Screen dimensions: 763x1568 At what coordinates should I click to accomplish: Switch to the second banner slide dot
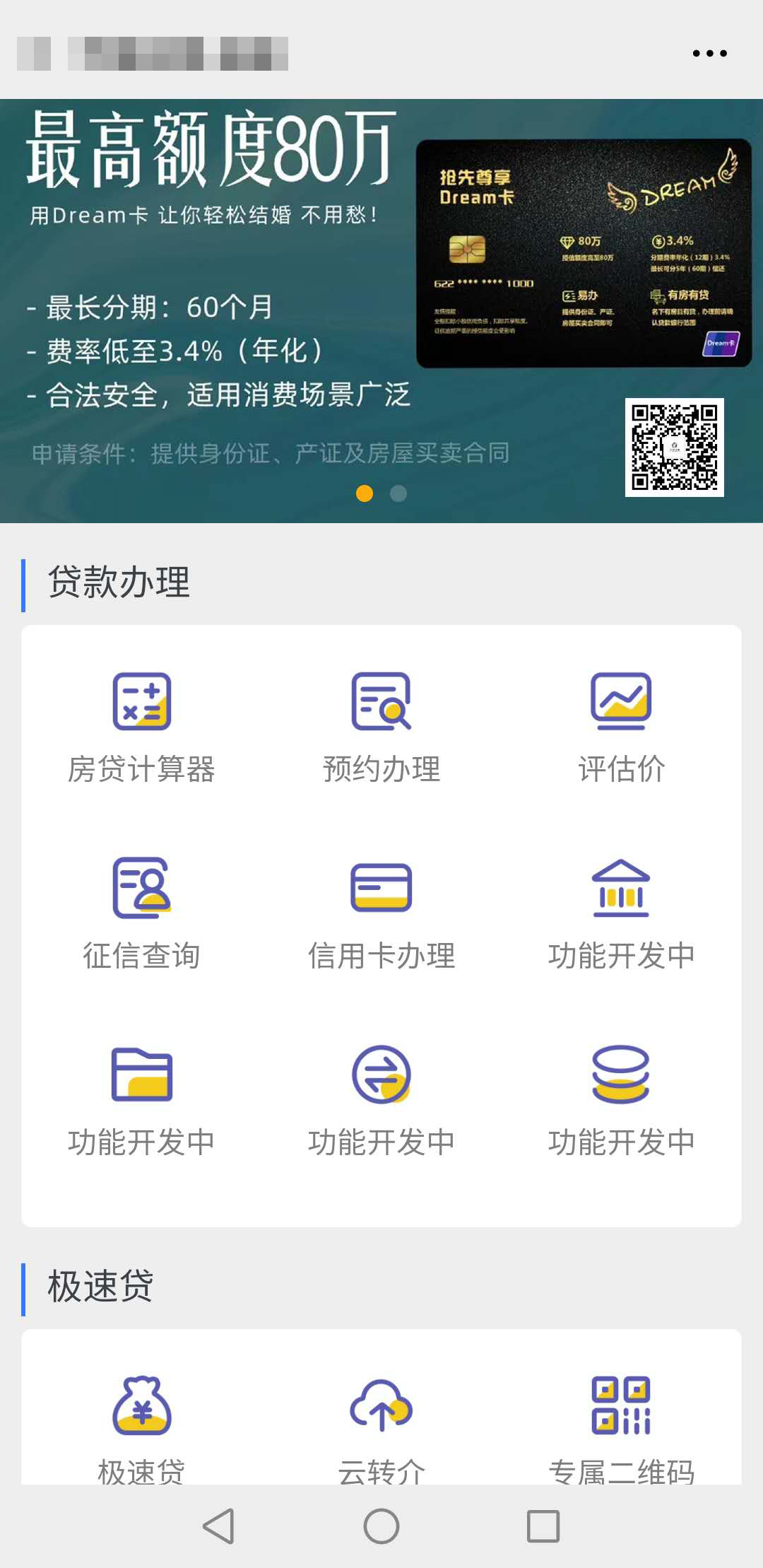(x=398, y=493)
